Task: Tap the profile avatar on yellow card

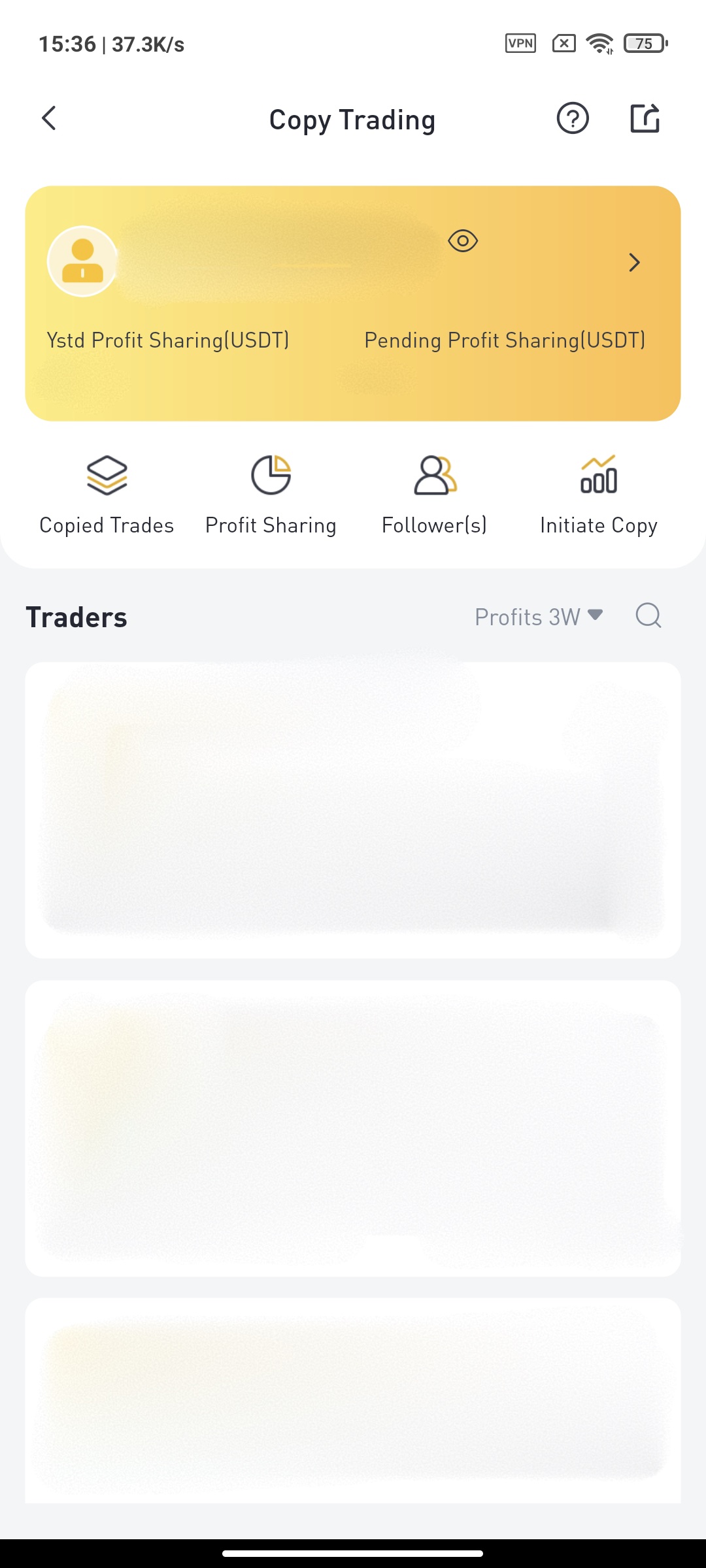Action: coord(82,261)
